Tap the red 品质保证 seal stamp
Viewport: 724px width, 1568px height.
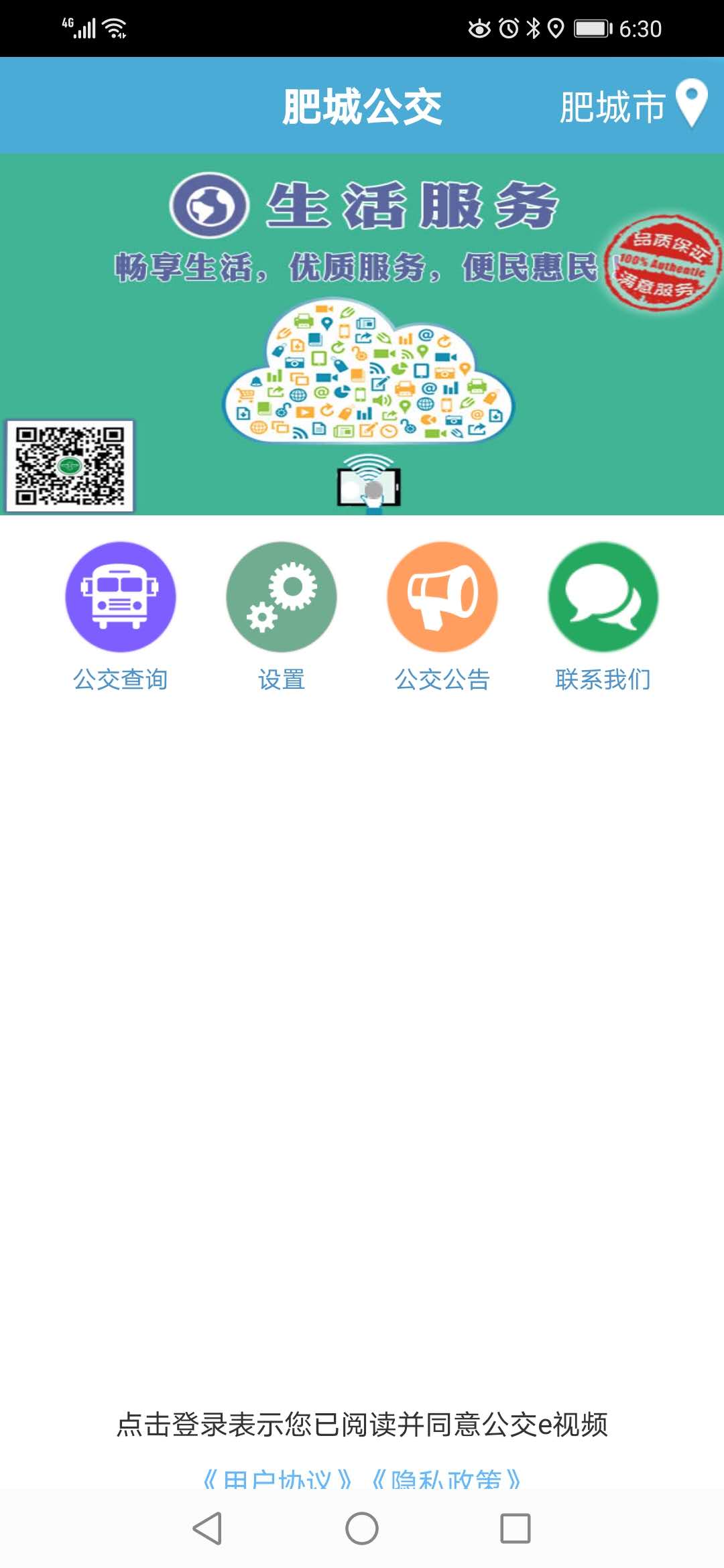click(x=661, y=261)
